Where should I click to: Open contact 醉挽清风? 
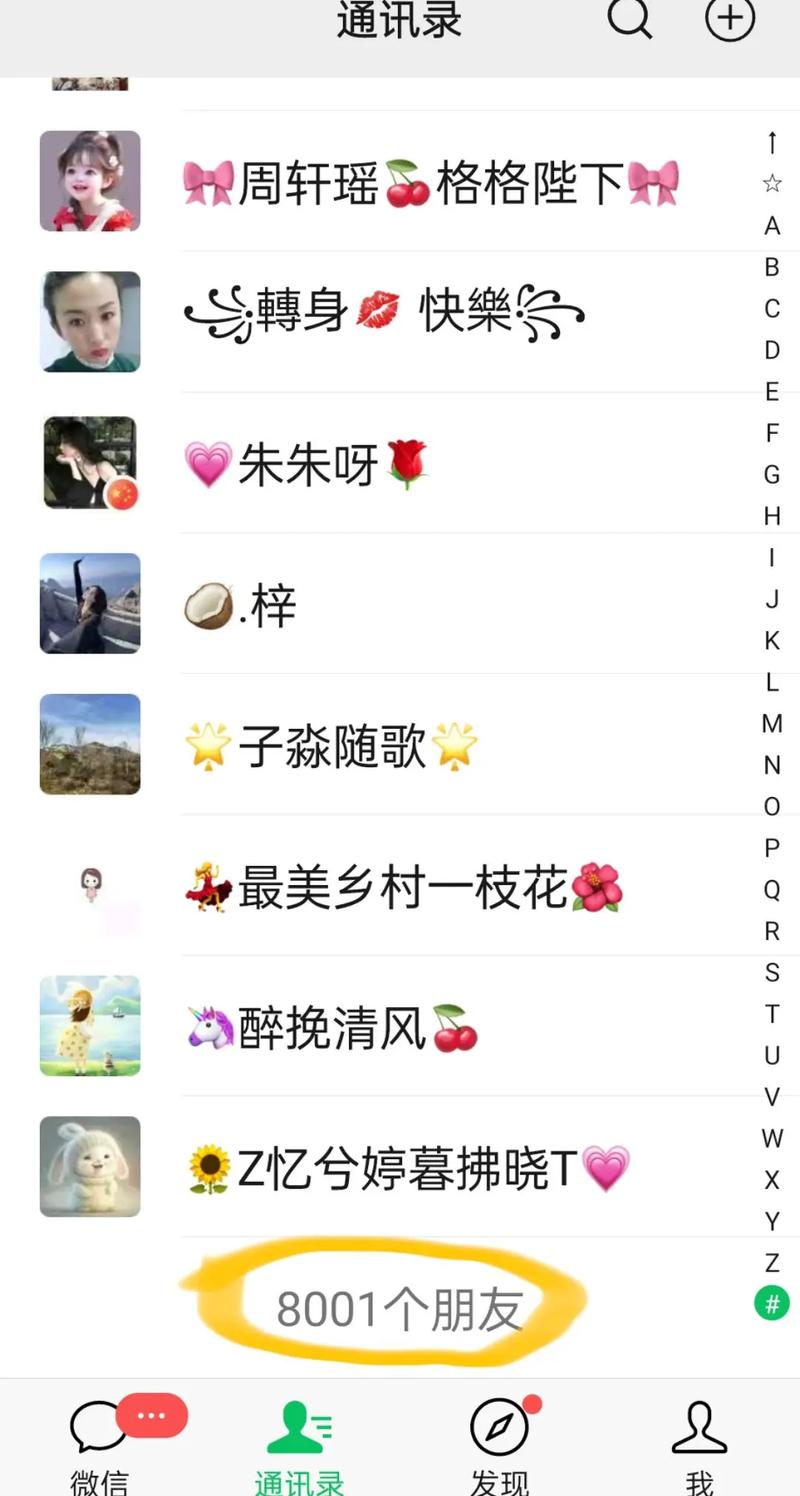pyautogui.click(x=332, y=1028)
